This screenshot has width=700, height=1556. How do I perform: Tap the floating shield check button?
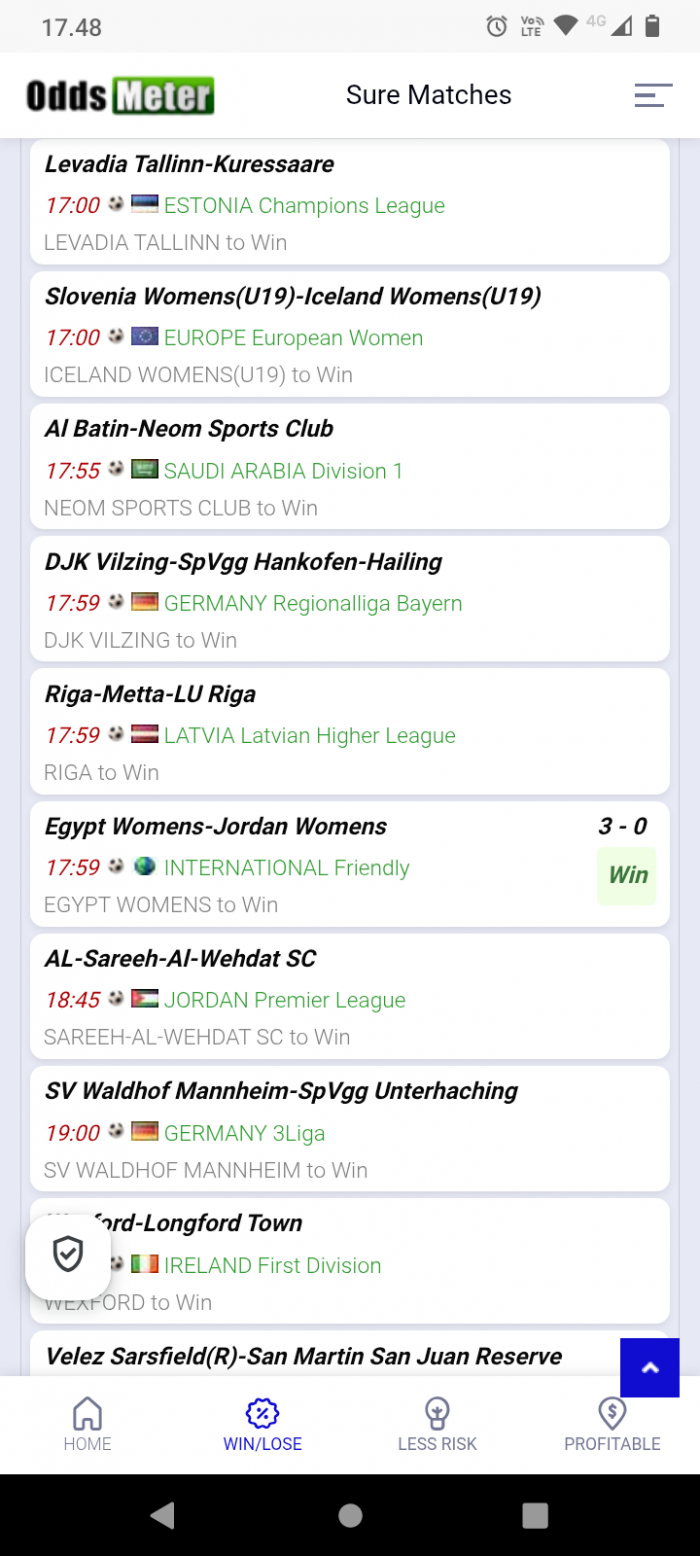(68, 1256)
